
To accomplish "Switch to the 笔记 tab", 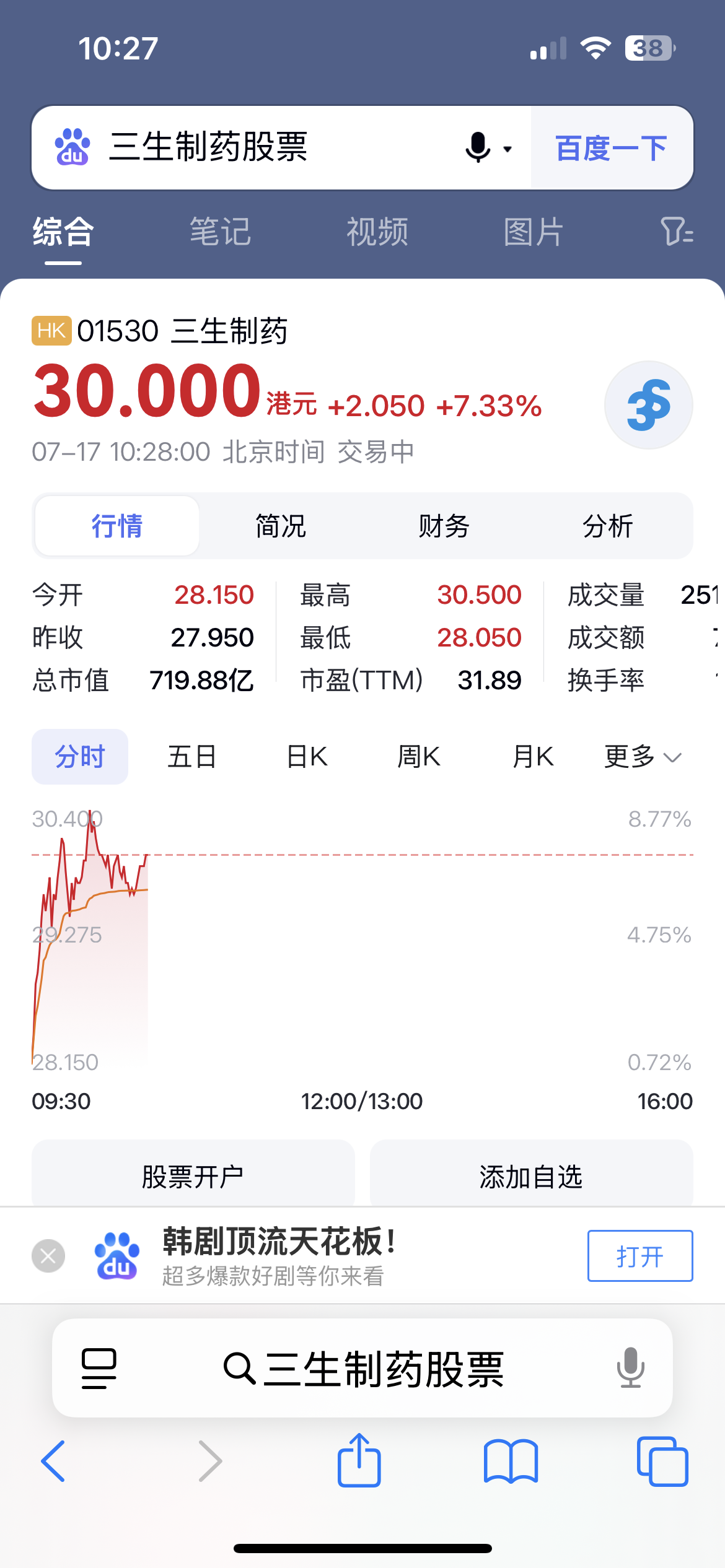I will pos(220,232).
